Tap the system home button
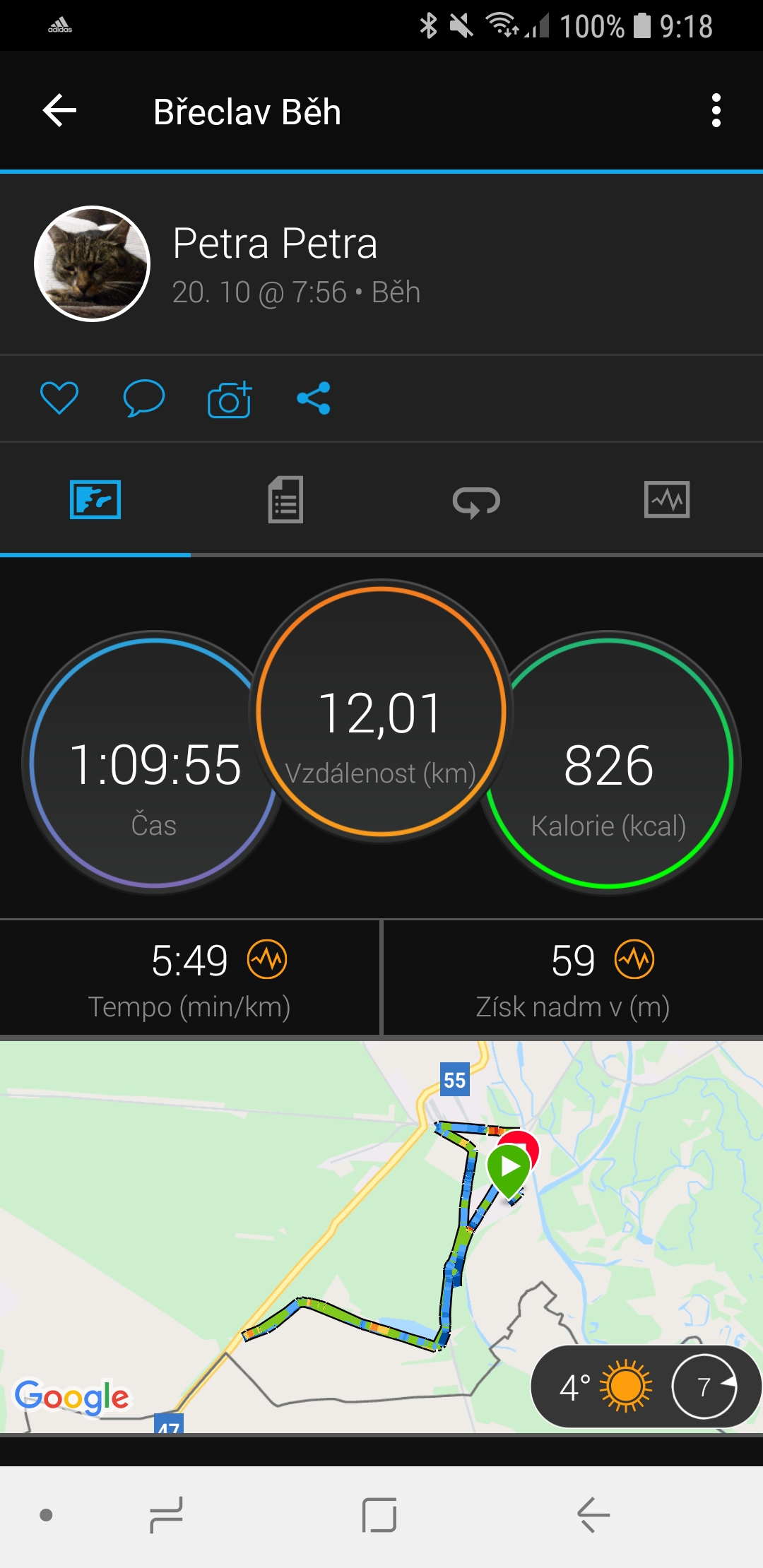This screenshot has height=1568, width=763. click(x=379, y=1515)
